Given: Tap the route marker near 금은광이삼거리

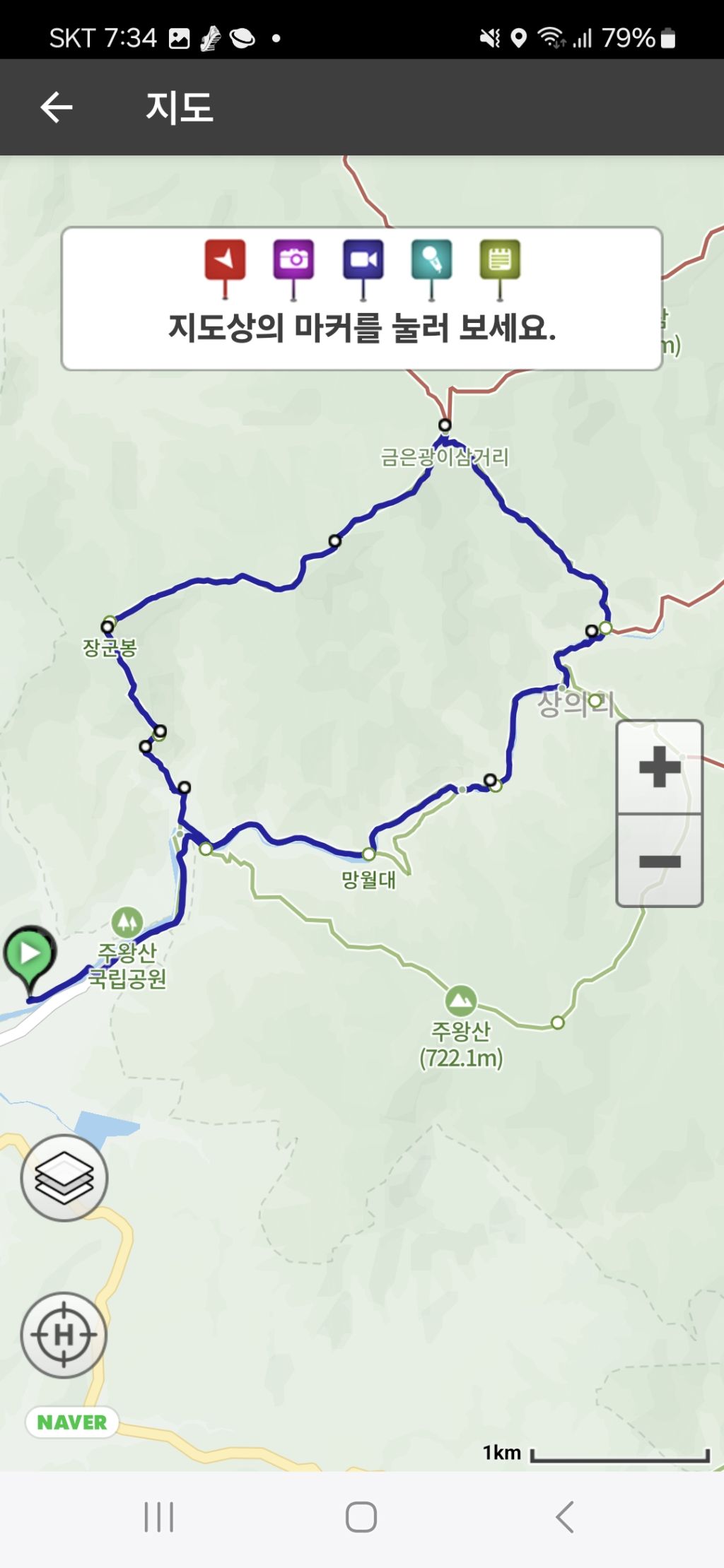Looking at the screenshot, I should [445, 425].
